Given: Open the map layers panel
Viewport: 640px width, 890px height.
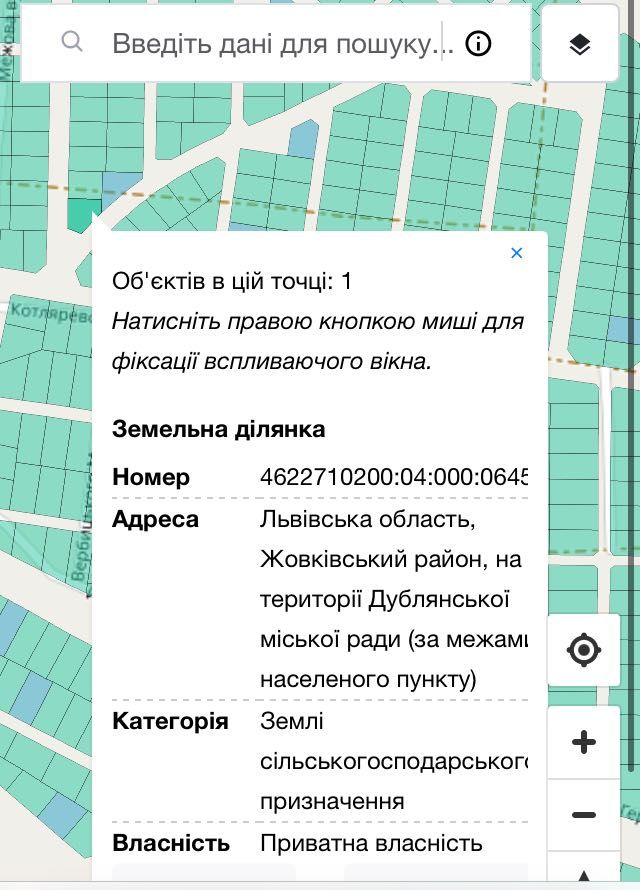Looking at the screenshot, I should click(580, 44).
